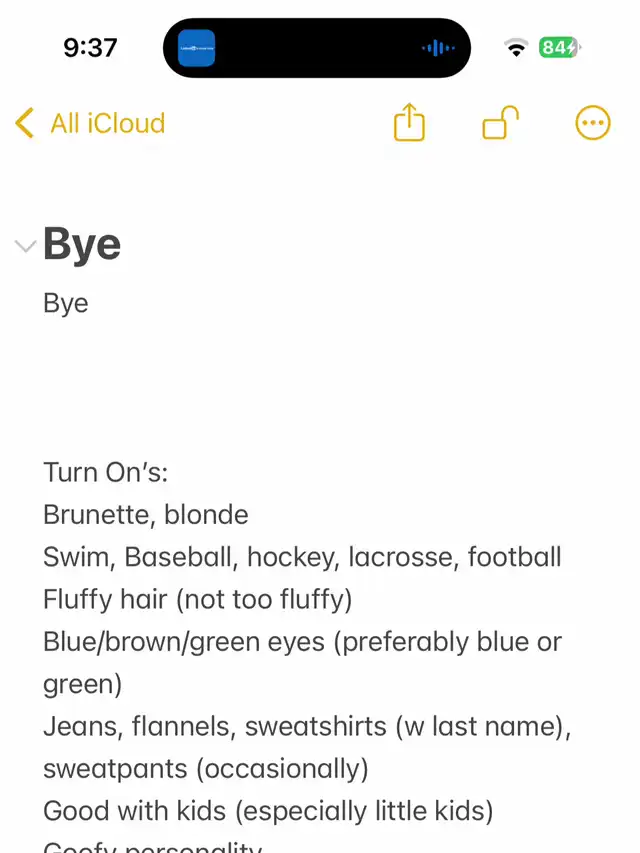
Task: Tap the lock icon to lock note
Action: tap(500, 123)
